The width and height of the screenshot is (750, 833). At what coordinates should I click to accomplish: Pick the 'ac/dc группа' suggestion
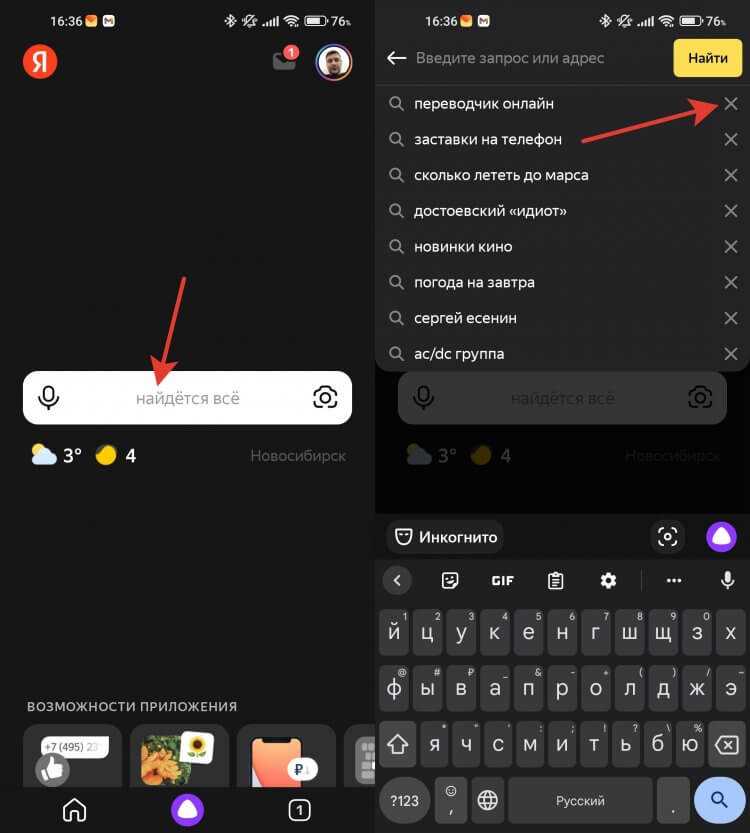click(458, 354)
